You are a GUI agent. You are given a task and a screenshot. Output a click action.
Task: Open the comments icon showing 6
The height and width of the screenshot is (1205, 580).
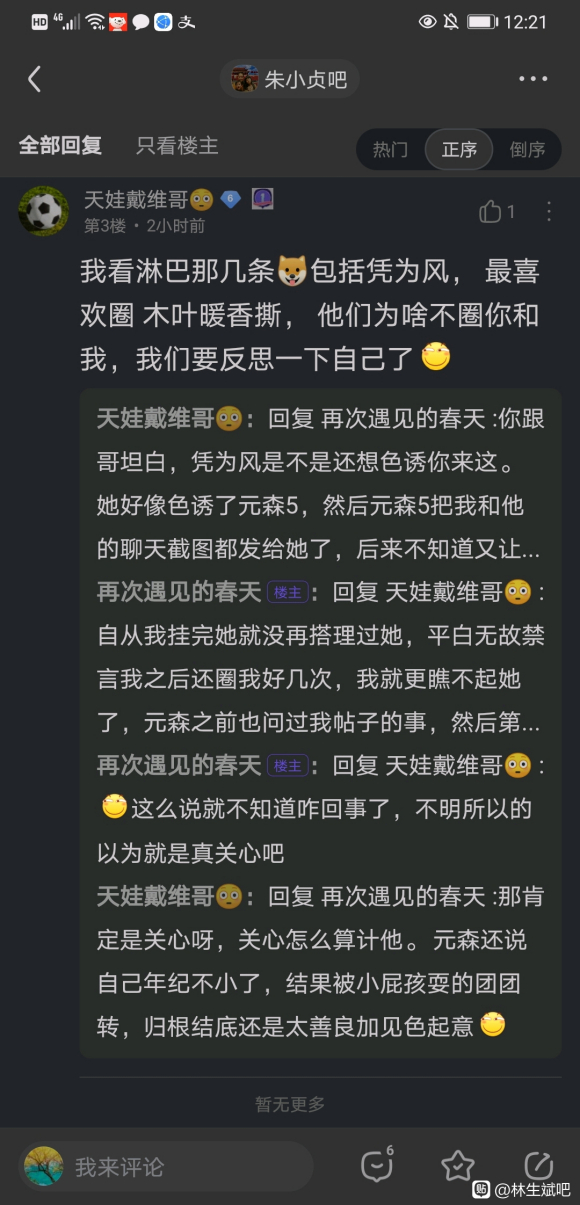[x=377, y=1165]
